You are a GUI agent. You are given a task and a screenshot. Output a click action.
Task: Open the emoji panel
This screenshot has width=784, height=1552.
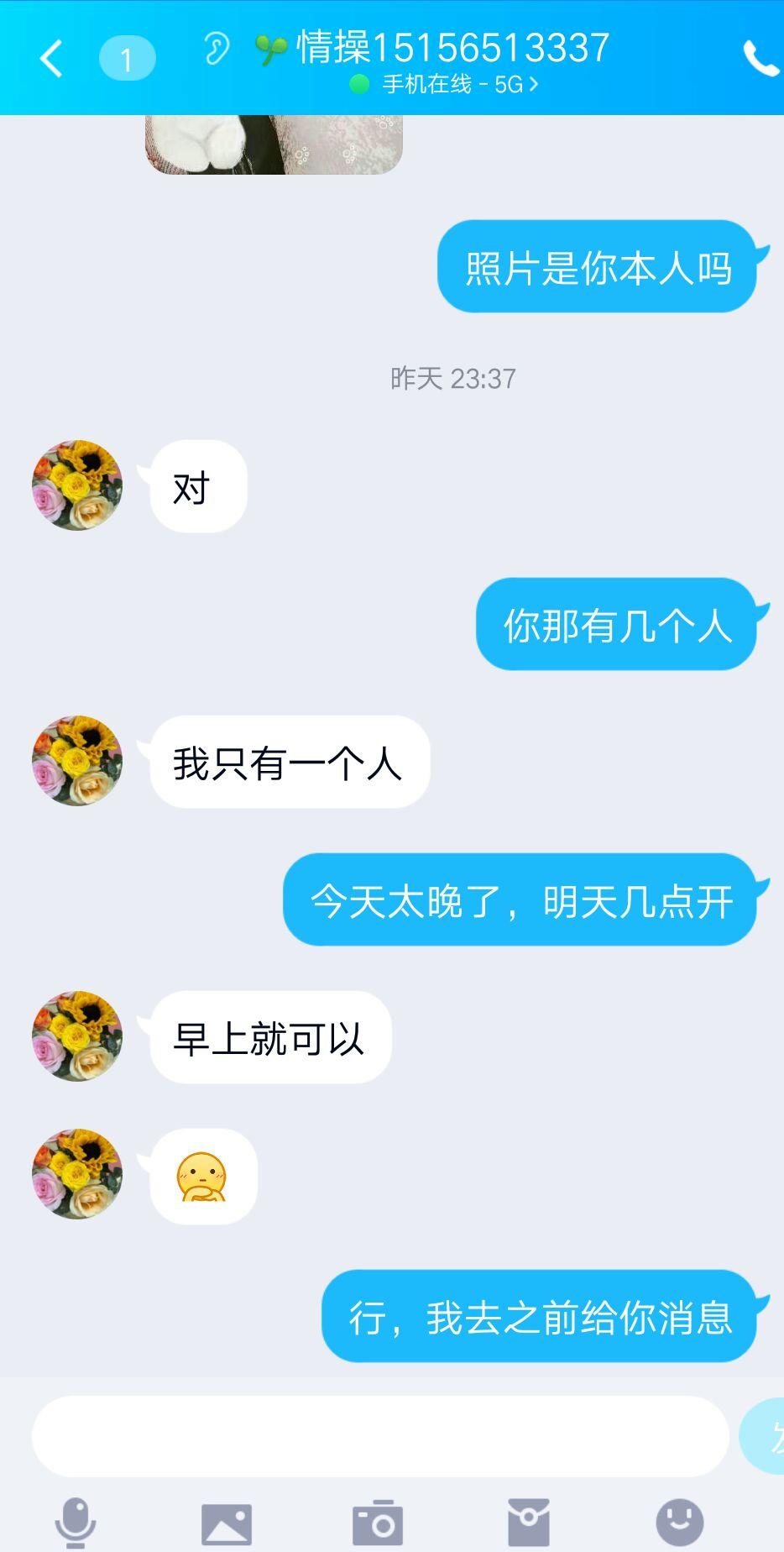click(x=679, y=1522)
